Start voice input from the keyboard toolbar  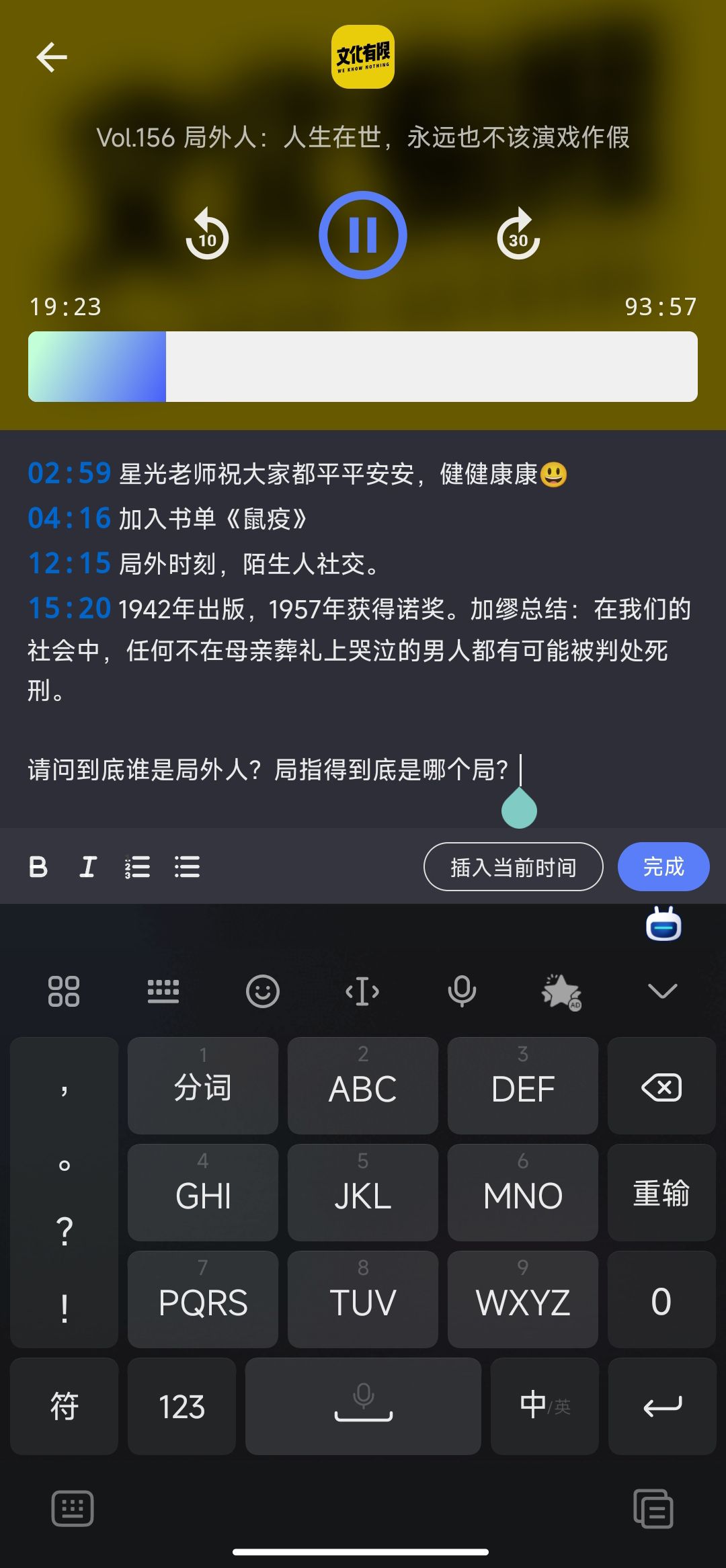coord(462,991)
